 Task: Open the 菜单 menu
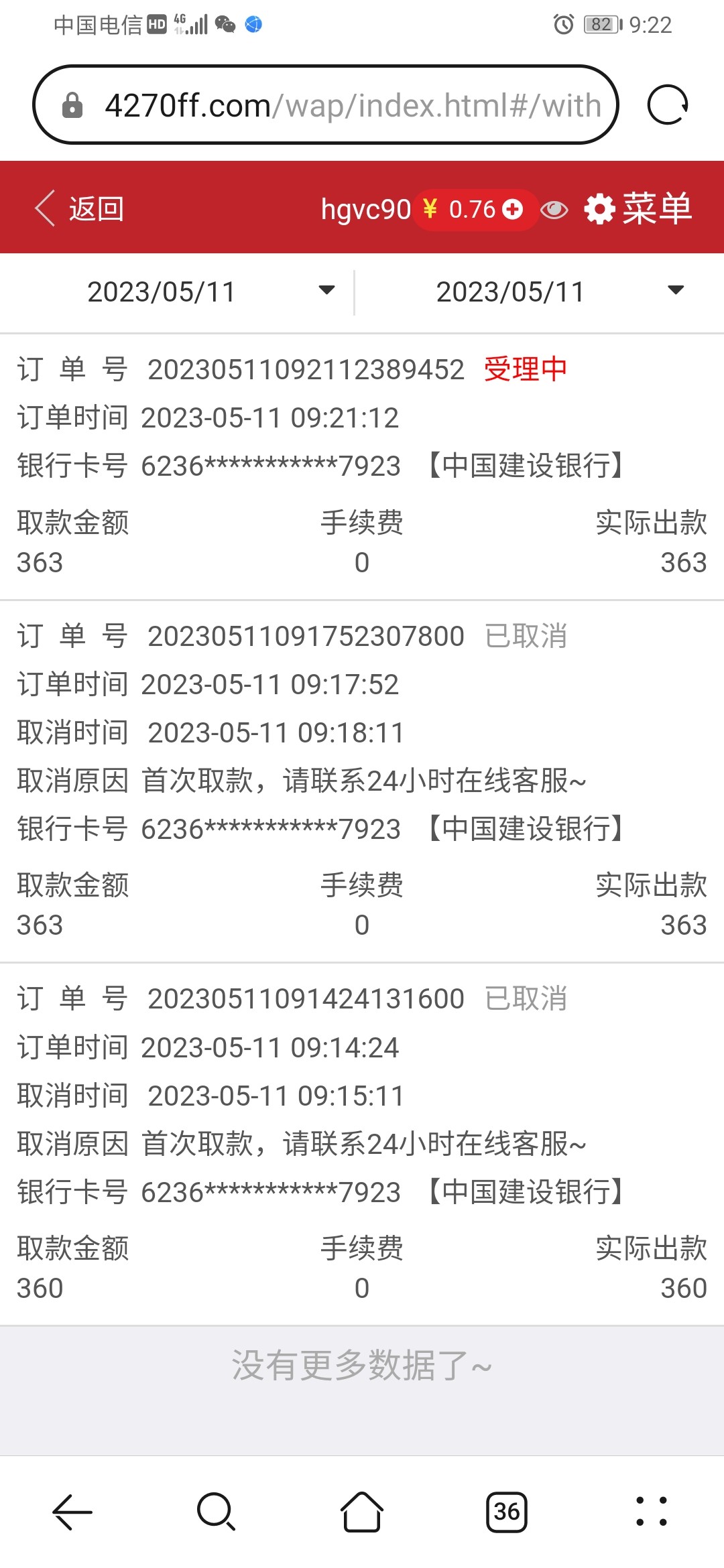coord(656,208)
